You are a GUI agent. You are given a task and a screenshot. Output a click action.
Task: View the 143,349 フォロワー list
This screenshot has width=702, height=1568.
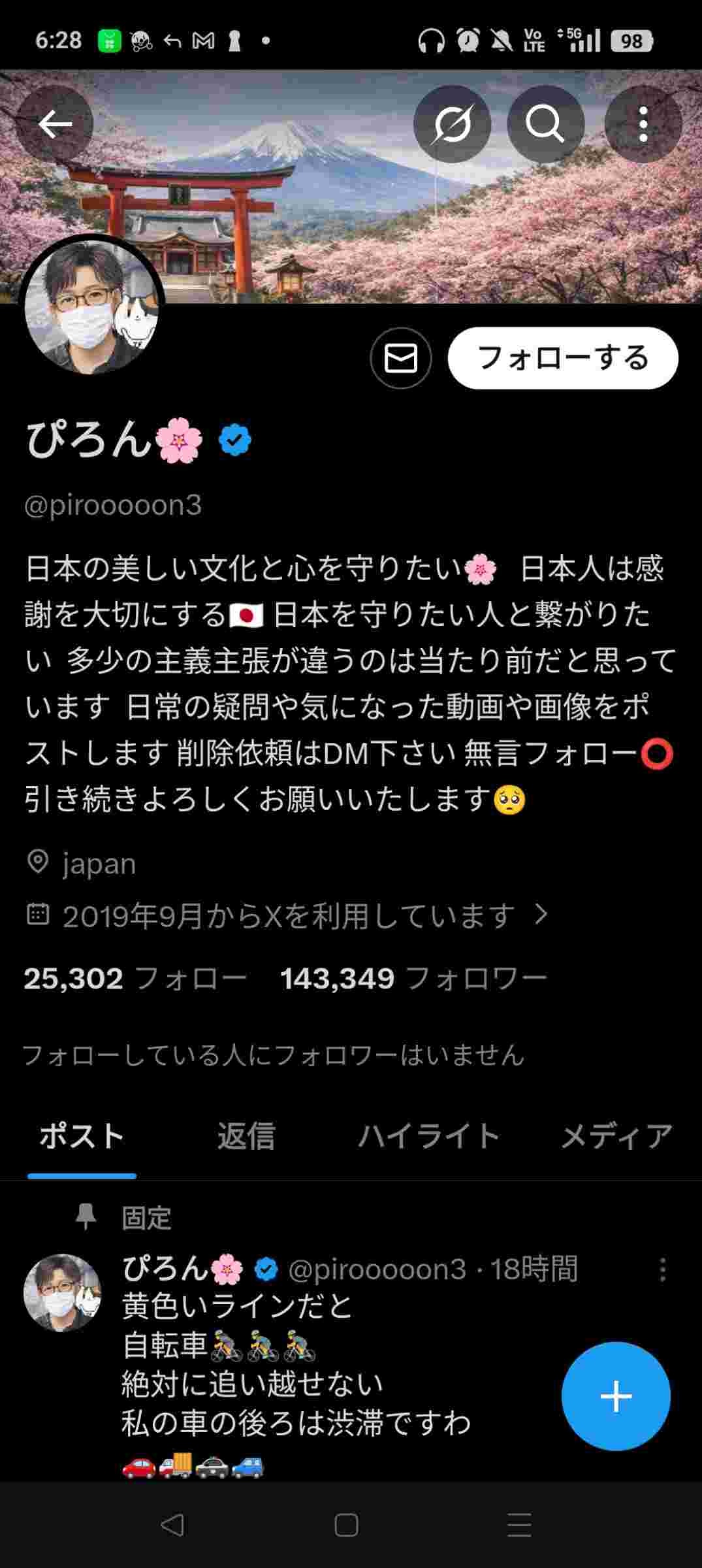(x=413, y=979)
